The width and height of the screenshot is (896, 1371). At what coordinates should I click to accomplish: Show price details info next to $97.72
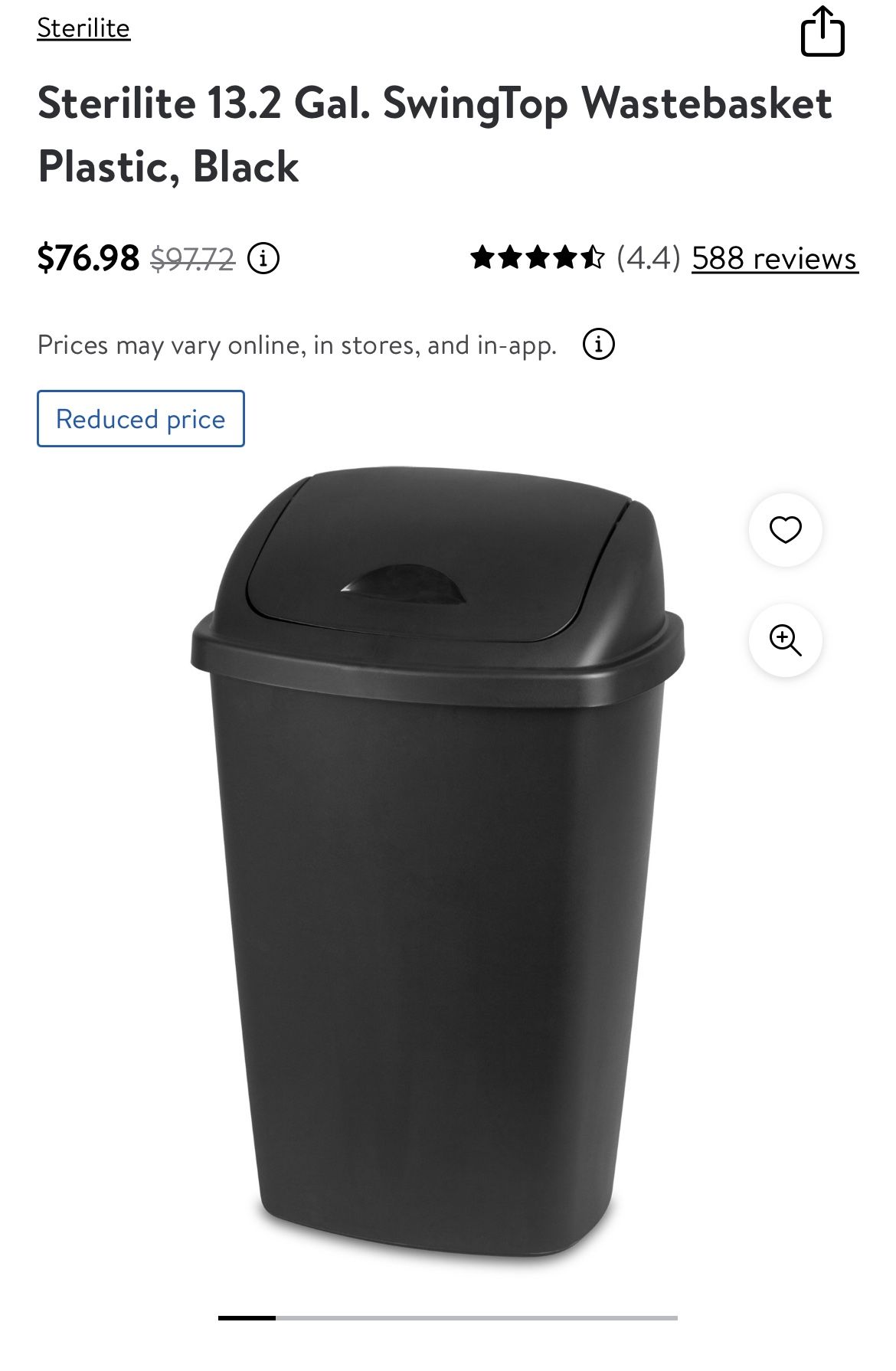tap(263, 258)
